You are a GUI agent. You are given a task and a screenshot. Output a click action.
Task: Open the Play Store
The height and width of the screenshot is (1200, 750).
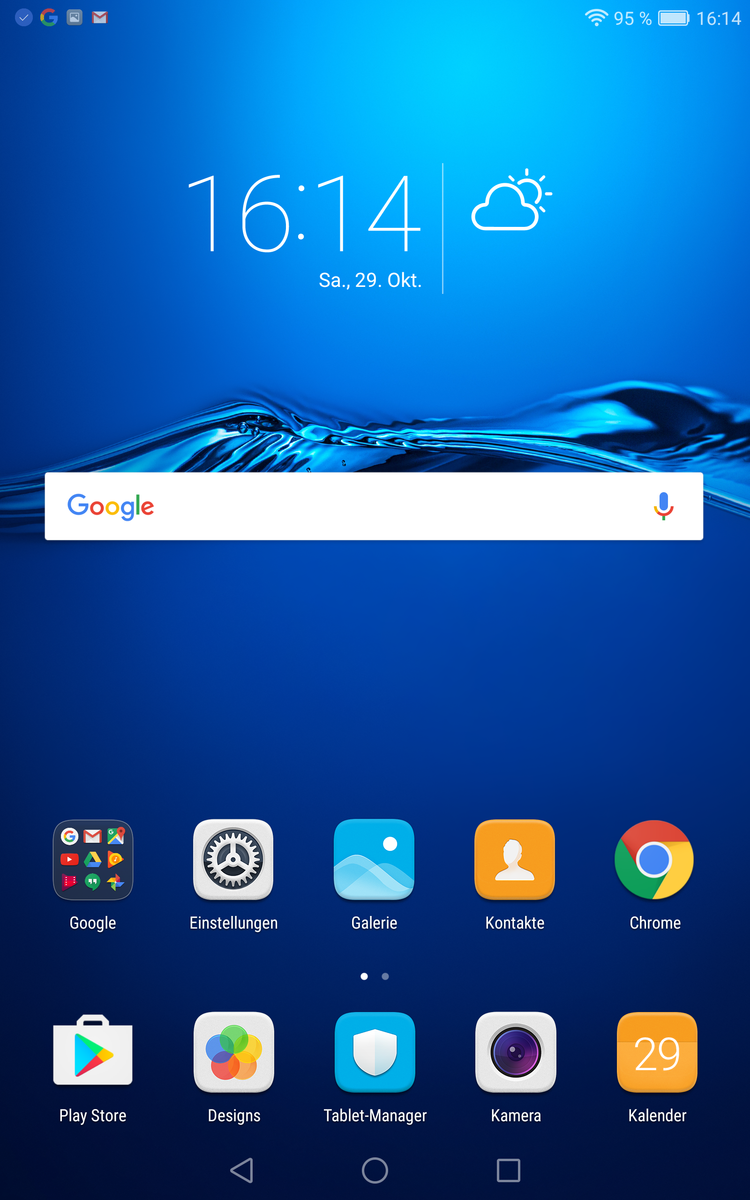click(93, 1052)
